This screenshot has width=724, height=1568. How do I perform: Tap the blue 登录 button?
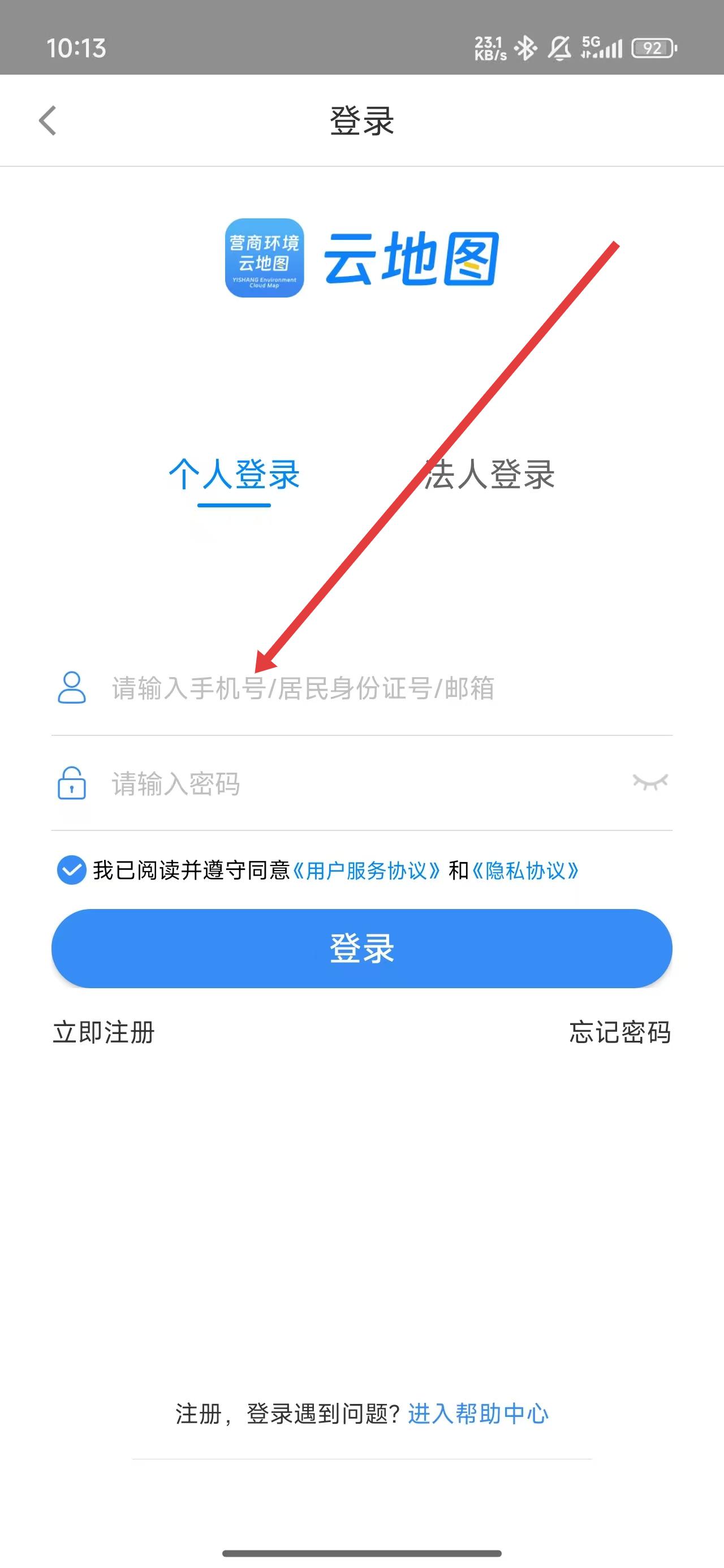(361, 949)
